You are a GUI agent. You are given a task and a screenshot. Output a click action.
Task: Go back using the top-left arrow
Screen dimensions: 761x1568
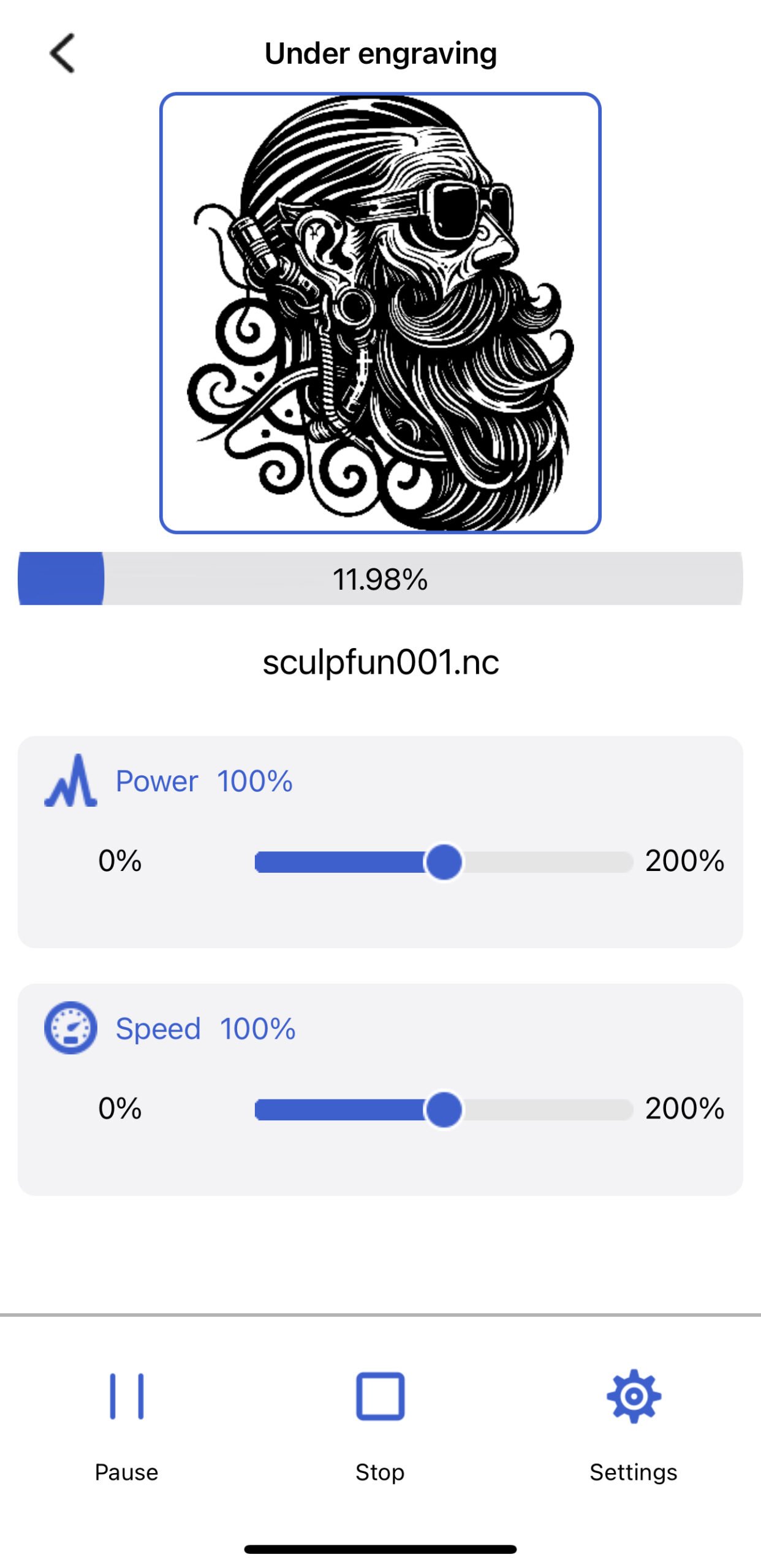pyautogui.click(x=62, y=53)
